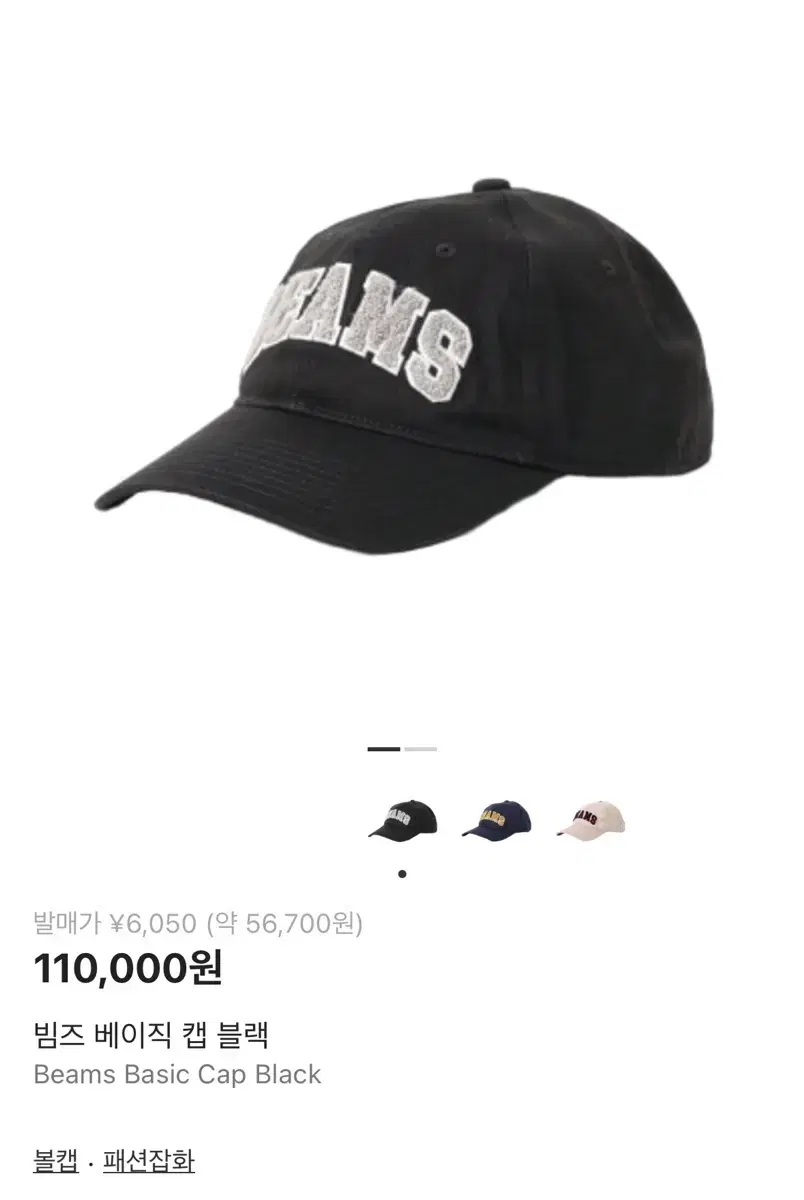Click the separator dot between category links
Viewport: 804px width, 1200px height.
[90, 1162]
